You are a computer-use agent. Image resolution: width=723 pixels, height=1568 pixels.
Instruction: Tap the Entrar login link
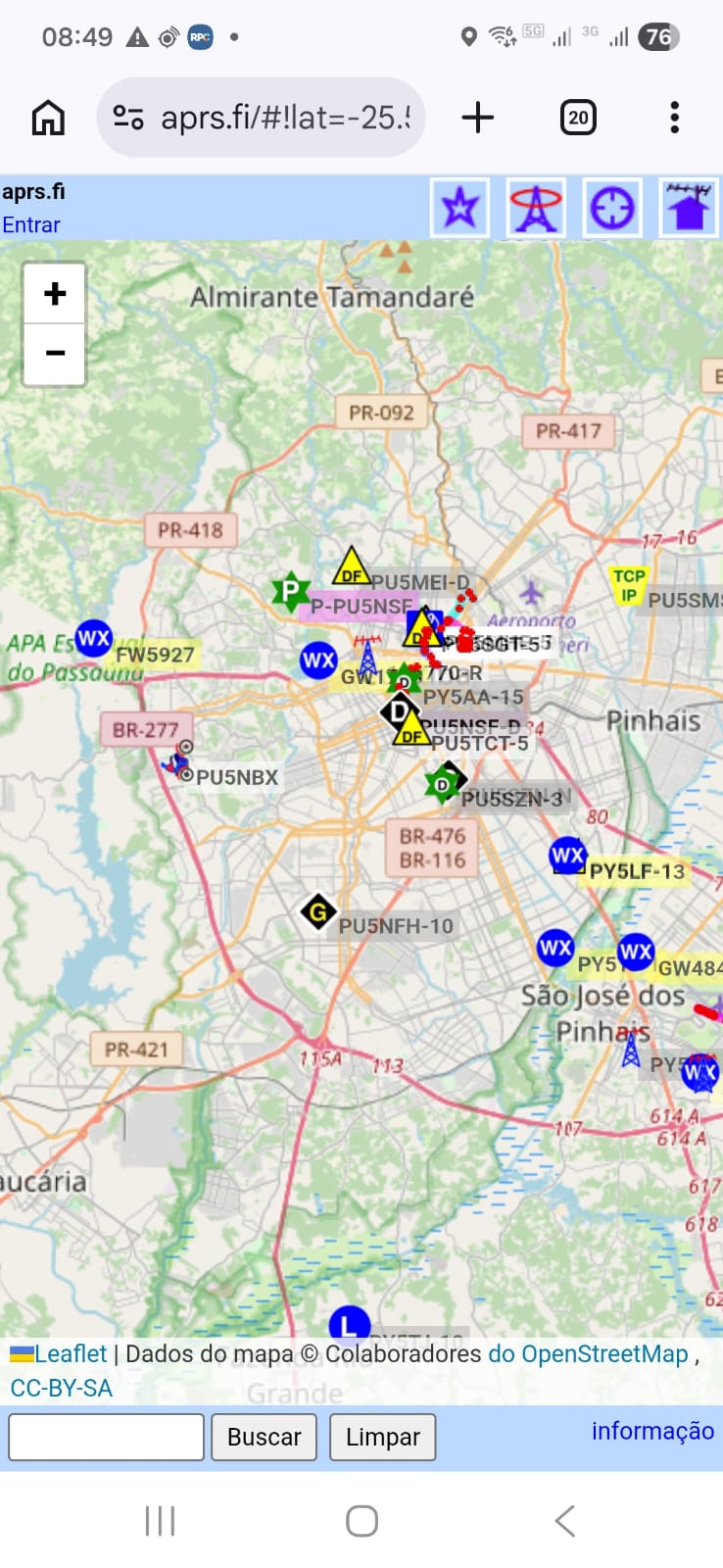pyautogui.click(x=31, y=224)
